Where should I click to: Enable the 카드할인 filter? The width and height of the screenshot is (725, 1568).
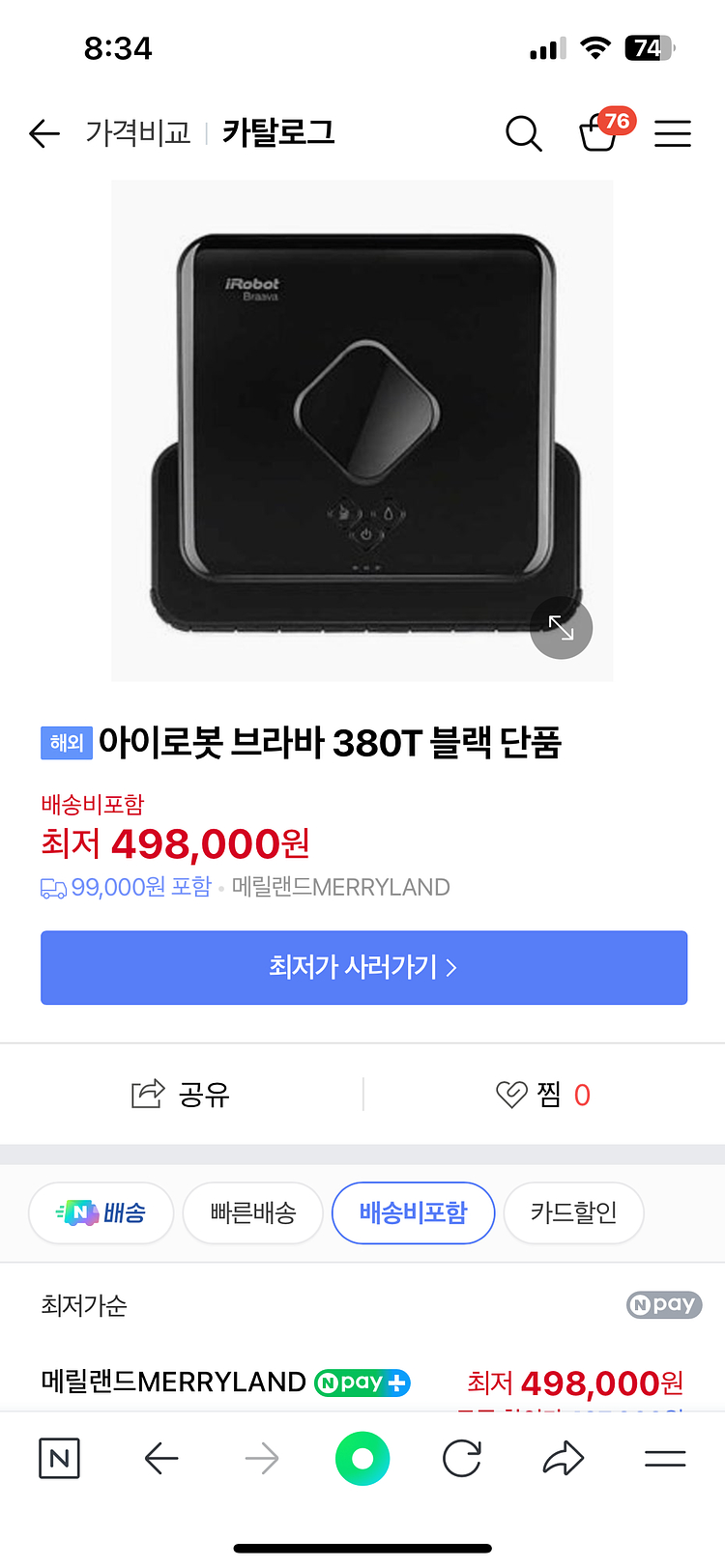[573, 1212]
